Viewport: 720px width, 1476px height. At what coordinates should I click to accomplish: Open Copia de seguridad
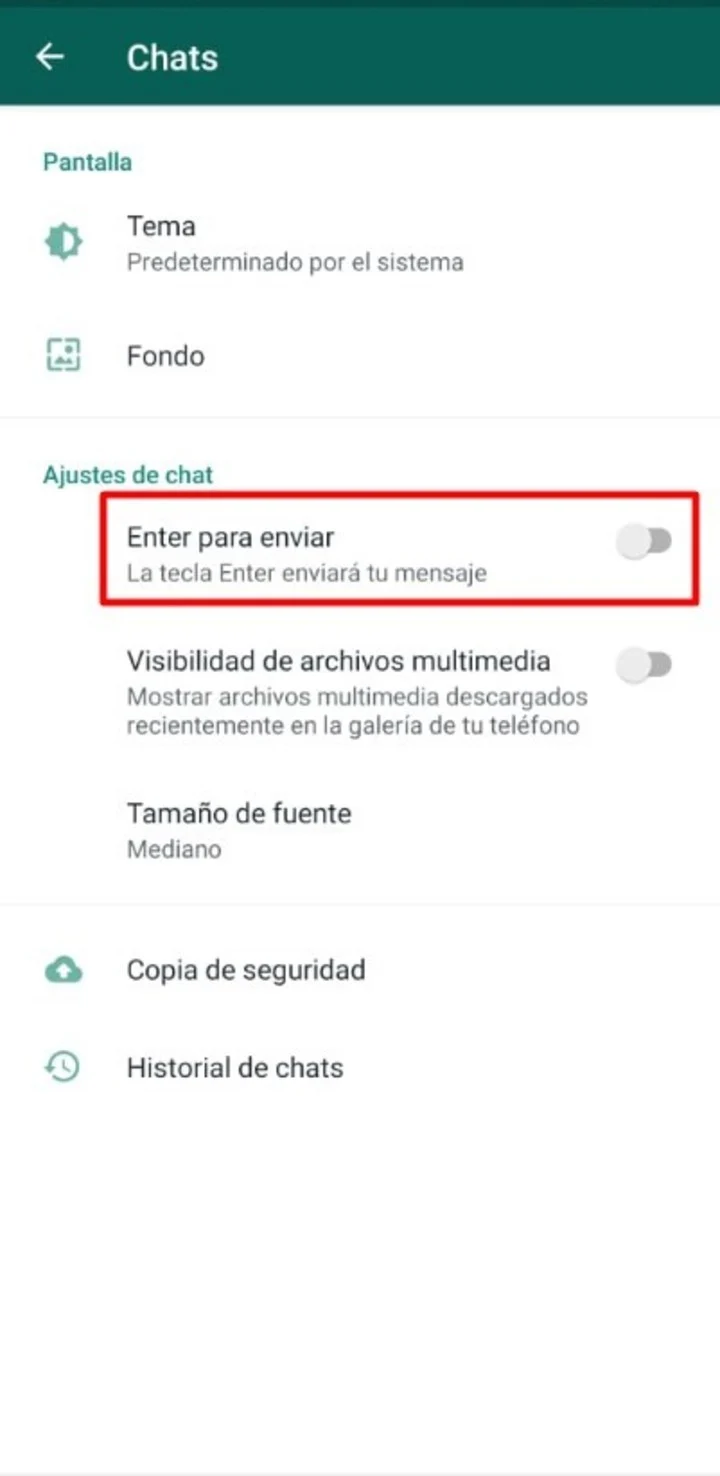(245, 970)
